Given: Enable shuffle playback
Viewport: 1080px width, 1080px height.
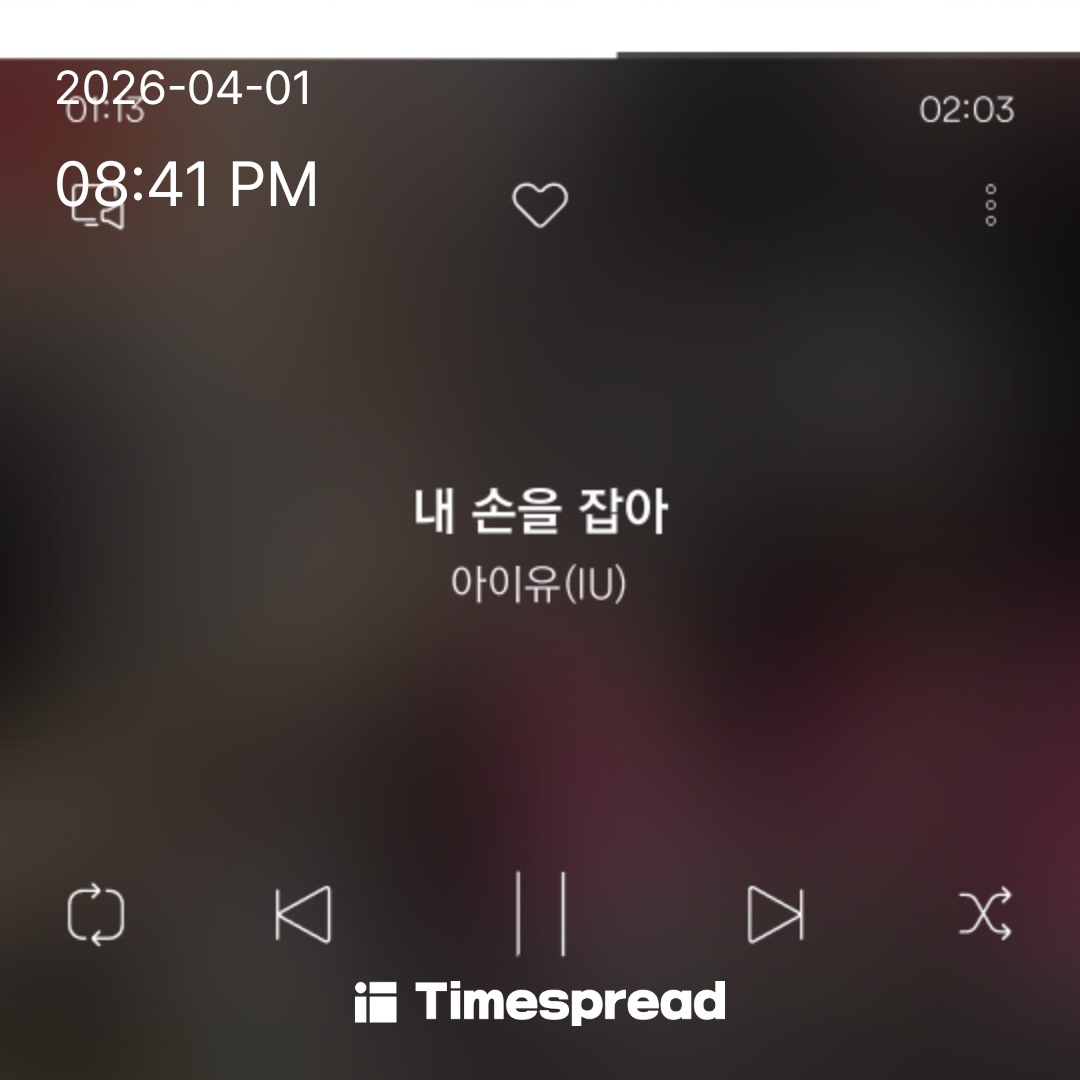Looking at the screenshot, I should coord(985,914).
